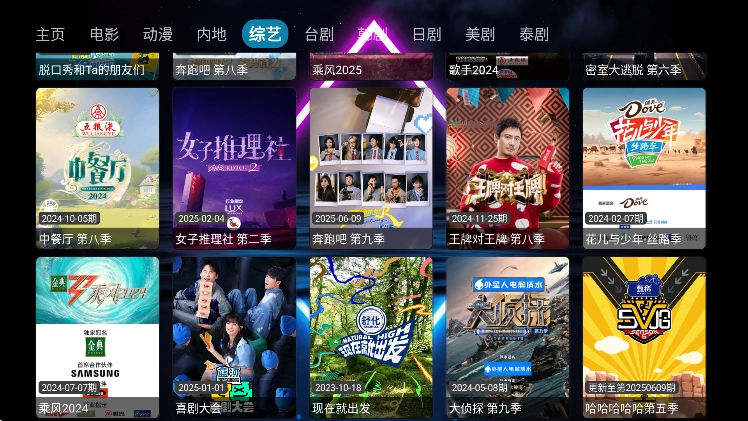Open the 动漫 category tab

(158, 34)
